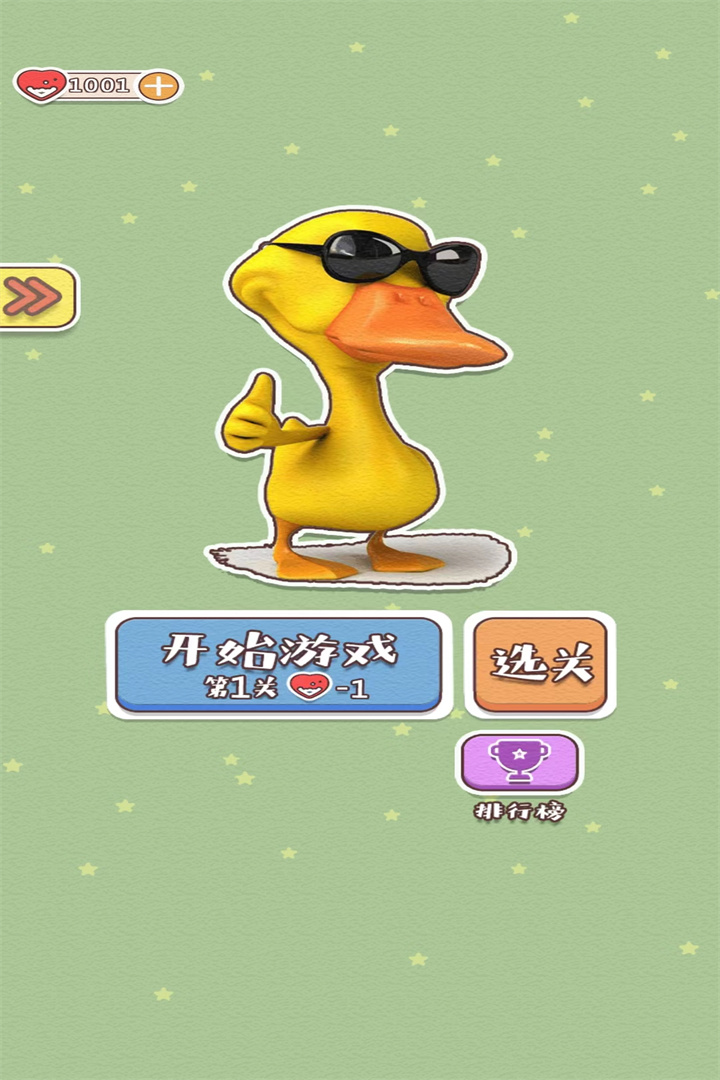This screenshot has width=720, height=1080.
Task: Add more hearts with the plus icon
Action: coord(158,86)
